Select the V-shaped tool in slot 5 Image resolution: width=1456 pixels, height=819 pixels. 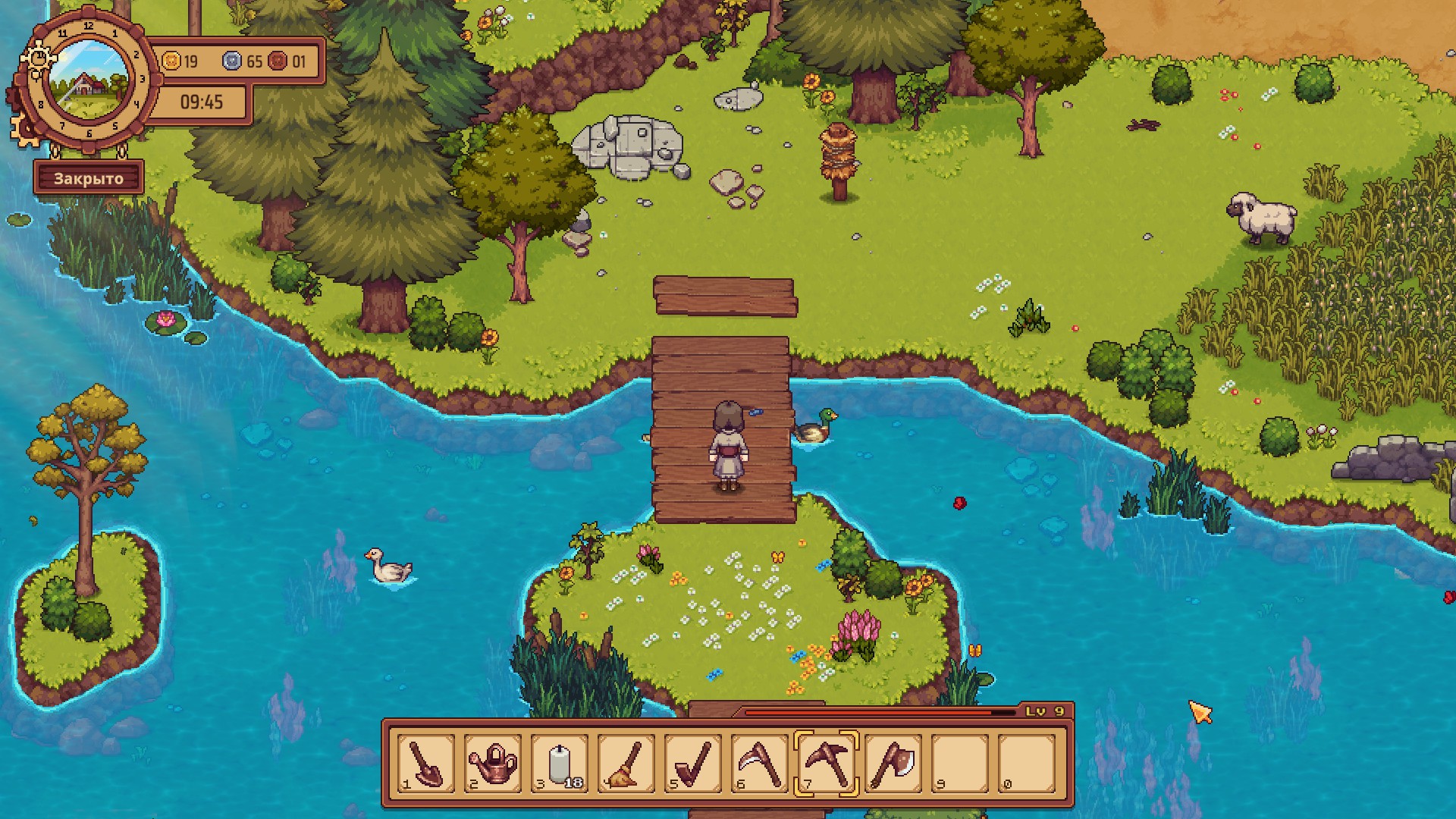[693, 763]
